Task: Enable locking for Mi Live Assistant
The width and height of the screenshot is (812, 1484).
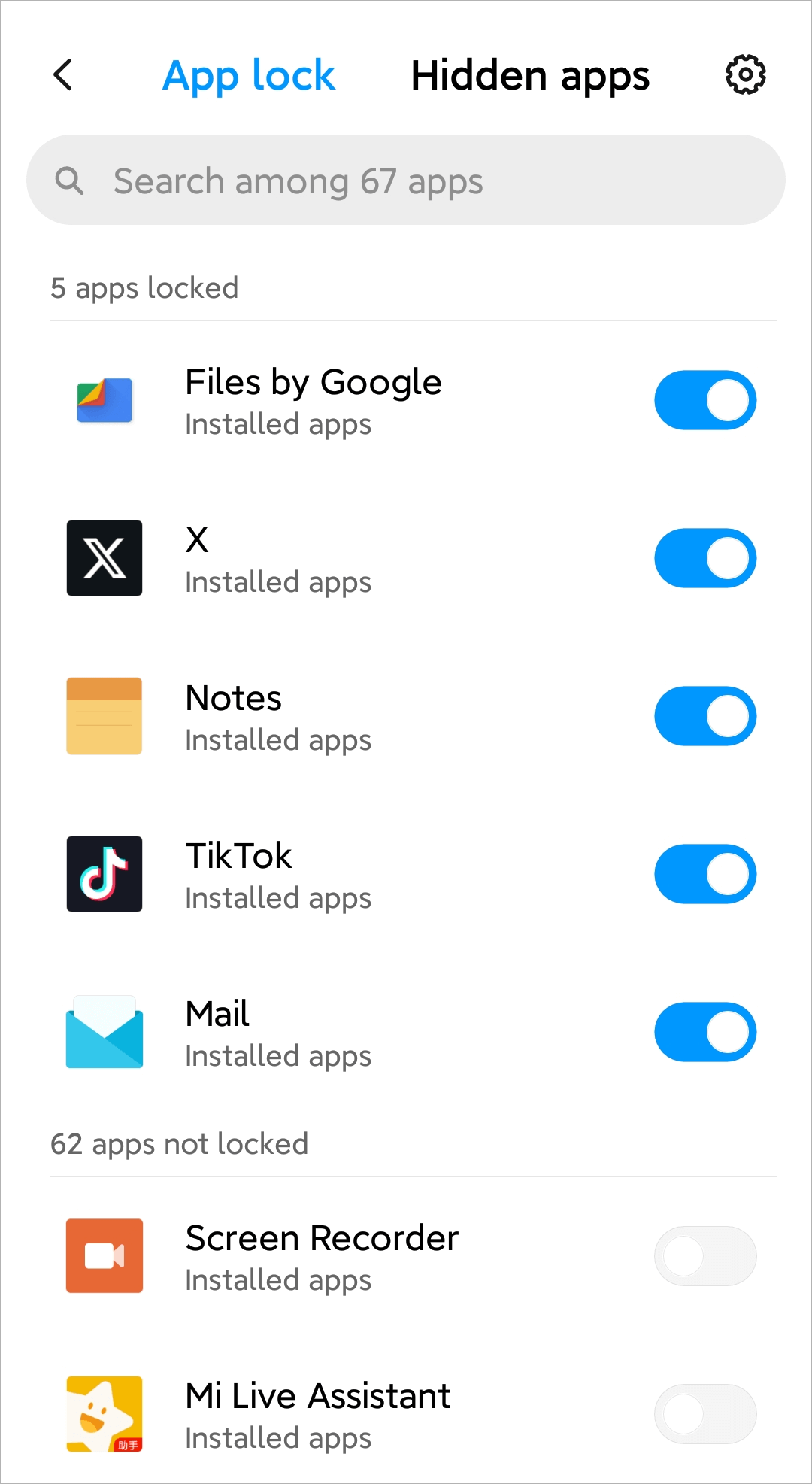Action: [x=704, y=1414]
